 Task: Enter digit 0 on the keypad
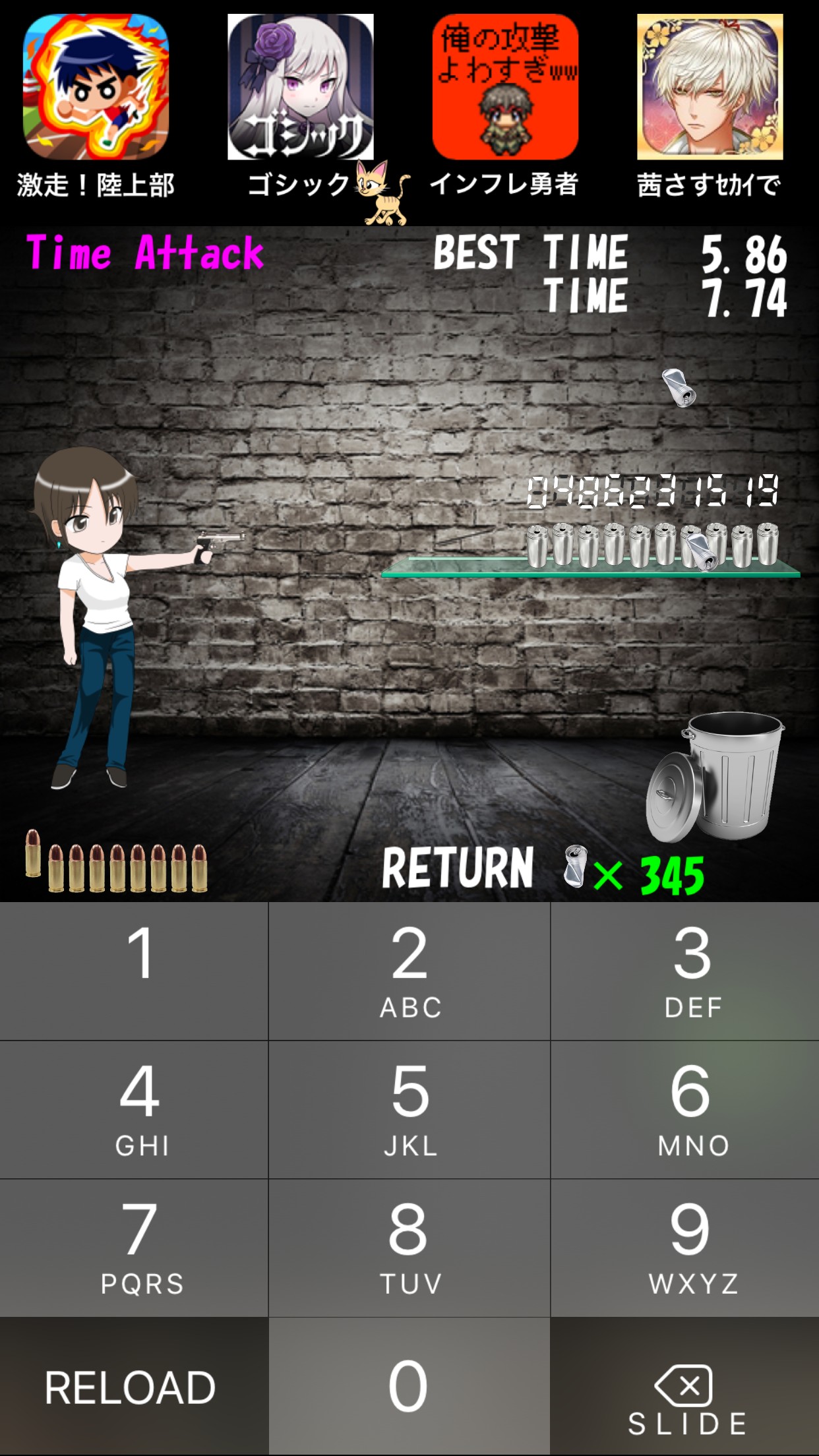[x=409, y=1386]
